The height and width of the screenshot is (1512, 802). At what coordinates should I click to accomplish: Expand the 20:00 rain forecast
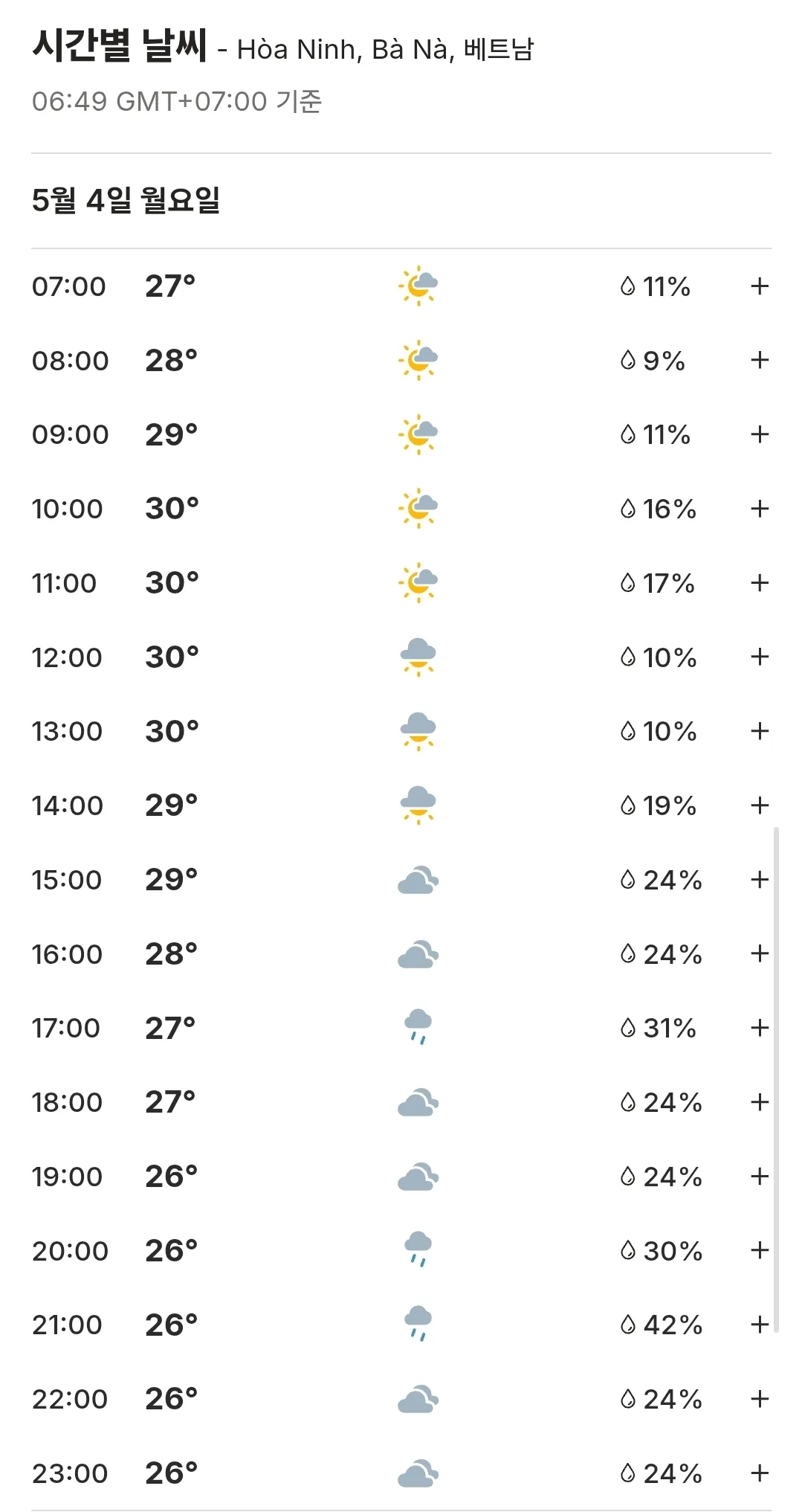[x=759, y=1250]
